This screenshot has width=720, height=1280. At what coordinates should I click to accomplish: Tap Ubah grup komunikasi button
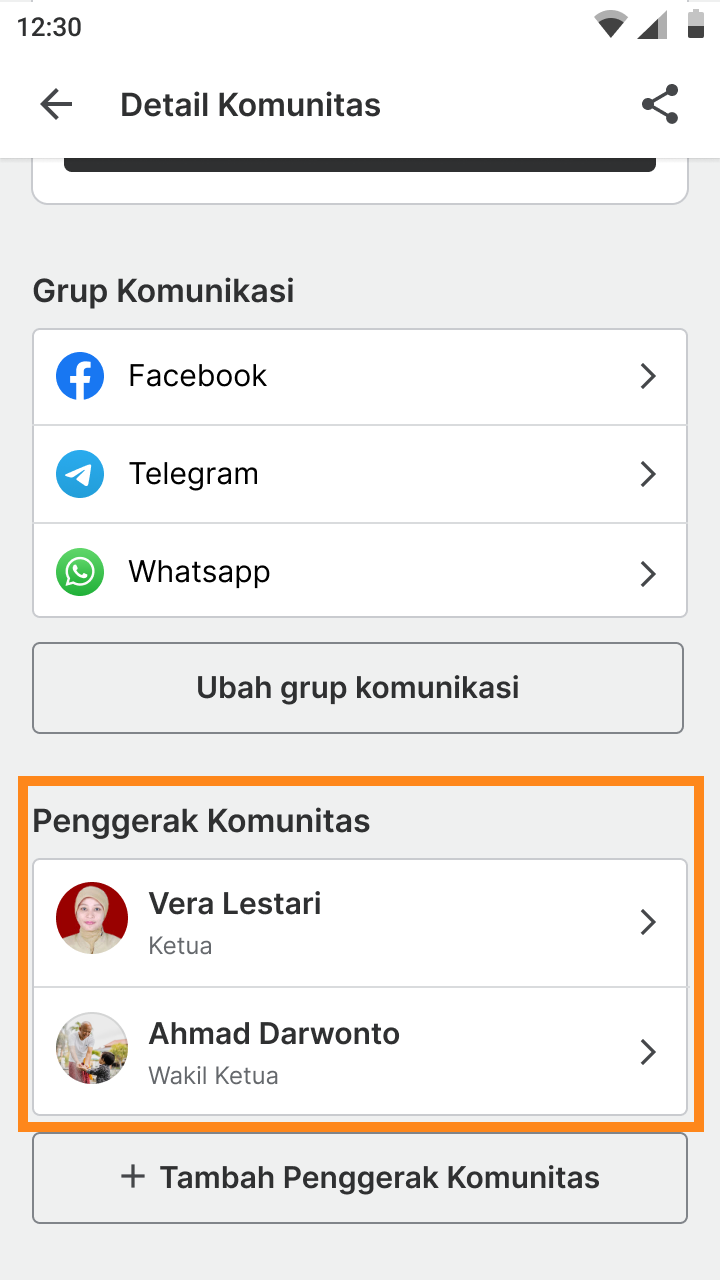(x=358, y=688)
